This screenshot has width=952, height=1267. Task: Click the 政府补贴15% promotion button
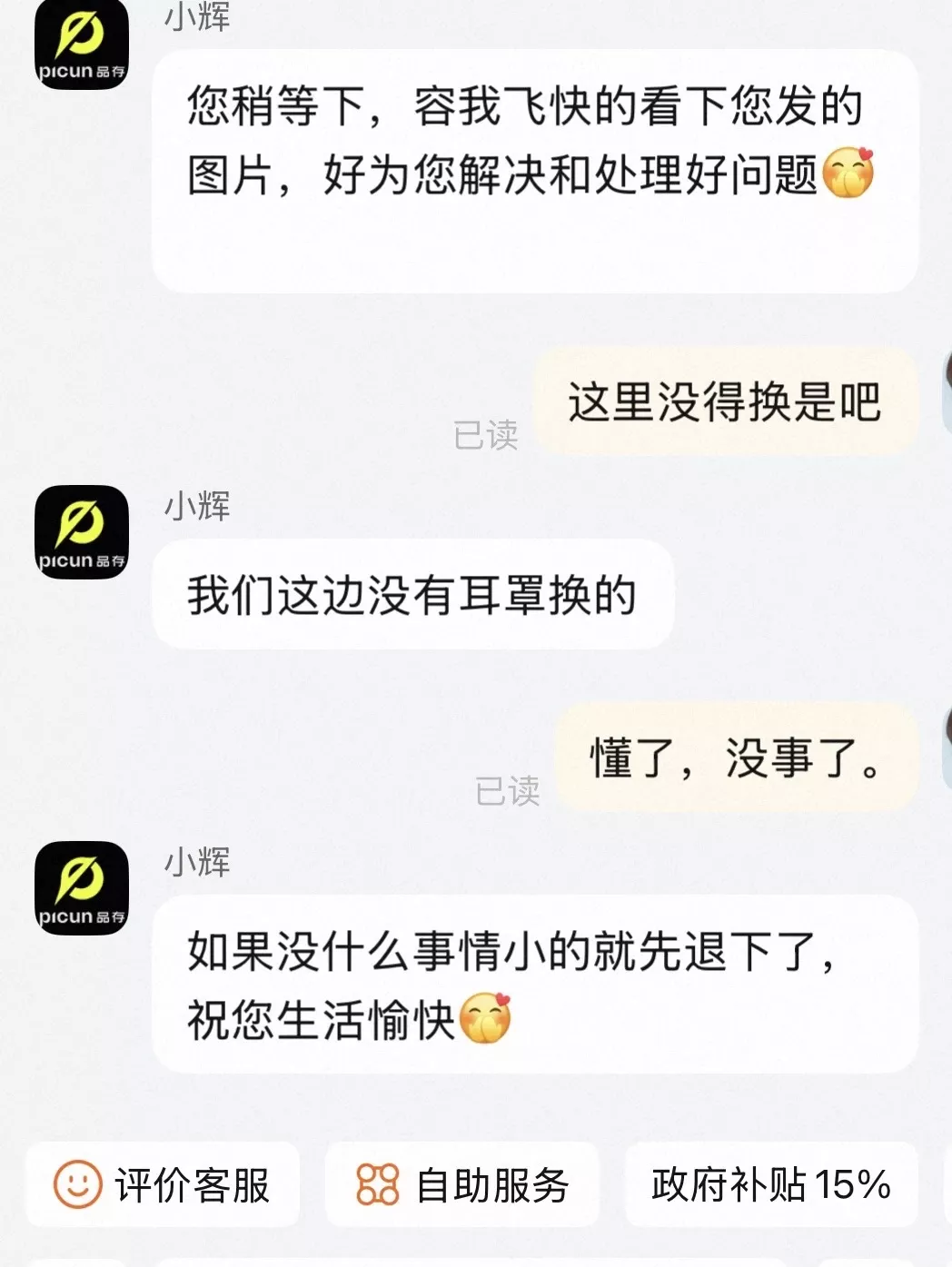pyautogui.click(x=769, y=1185)
